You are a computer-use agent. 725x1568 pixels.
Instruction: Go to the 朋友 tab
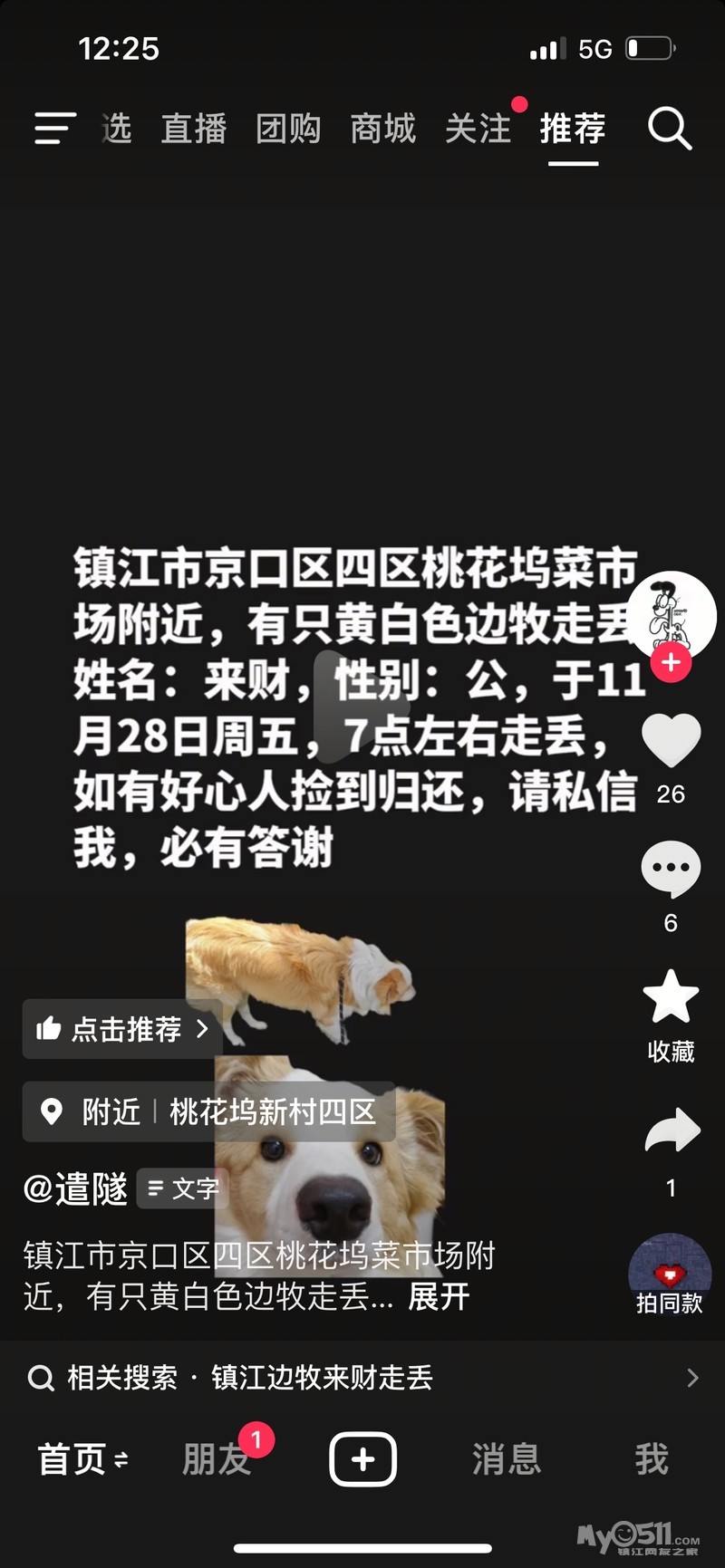click(x=216, y=1459)
